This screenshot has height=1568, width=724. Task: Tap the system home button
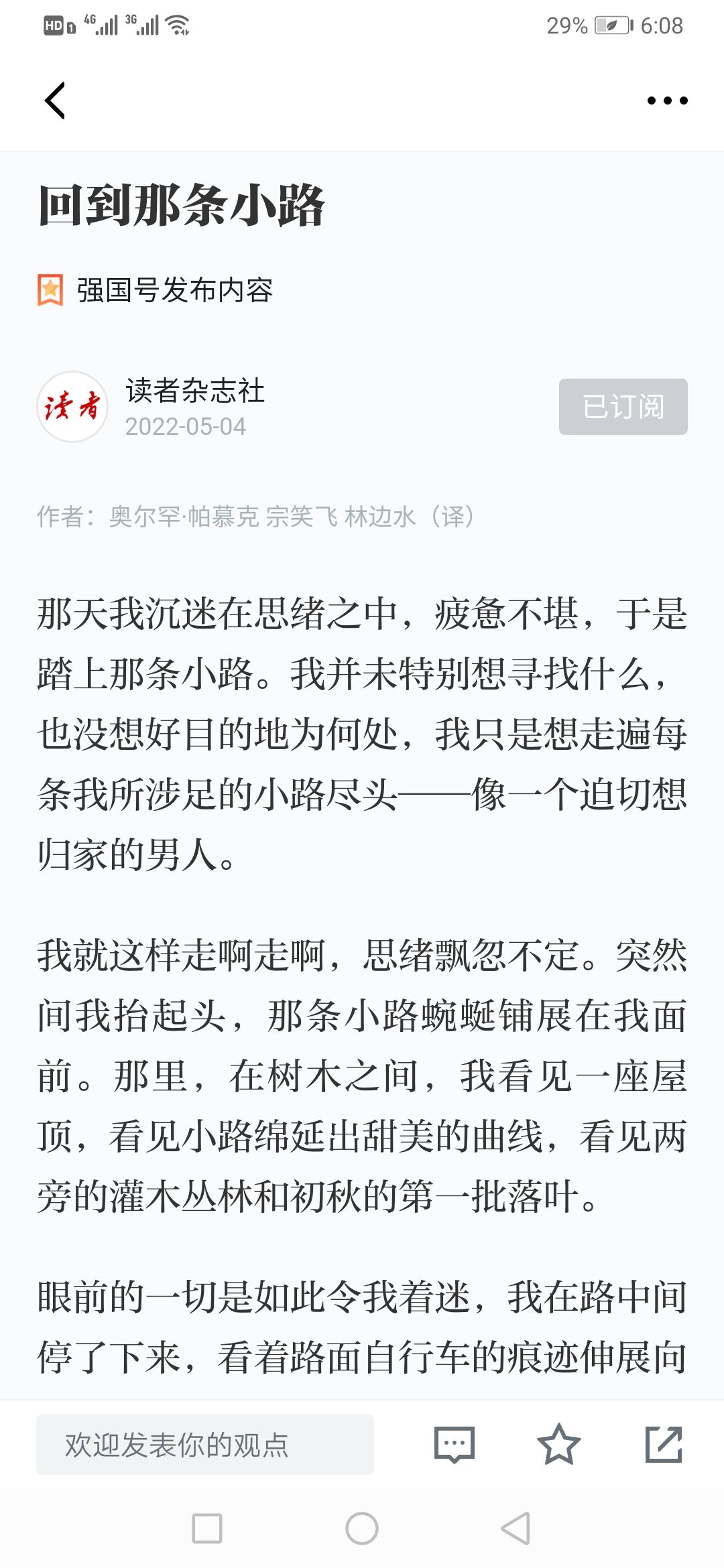(362, 1528)
